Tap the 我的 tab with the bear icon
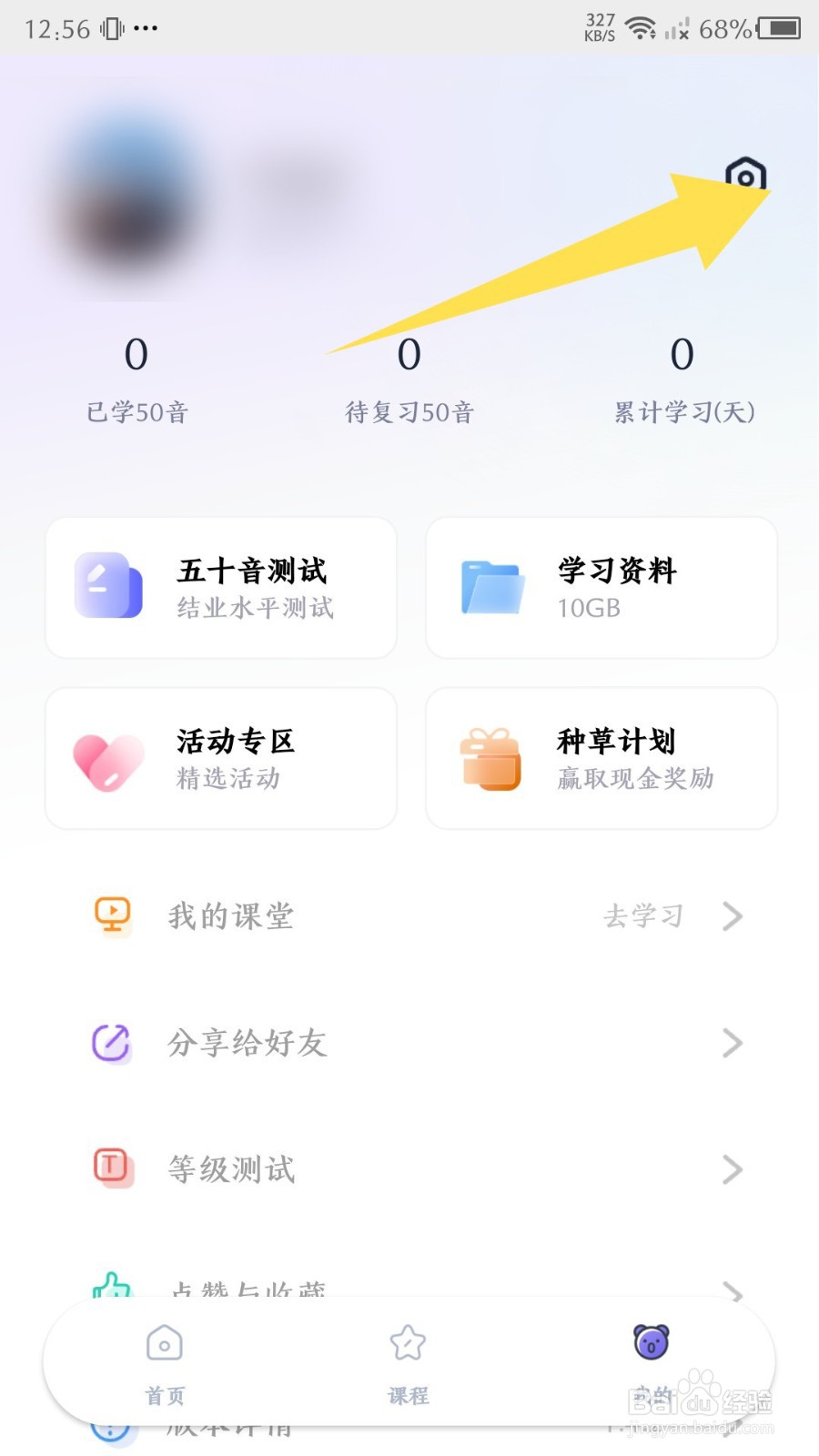The height and width of the screenshot is (1456, 819). coord(652,1363)
